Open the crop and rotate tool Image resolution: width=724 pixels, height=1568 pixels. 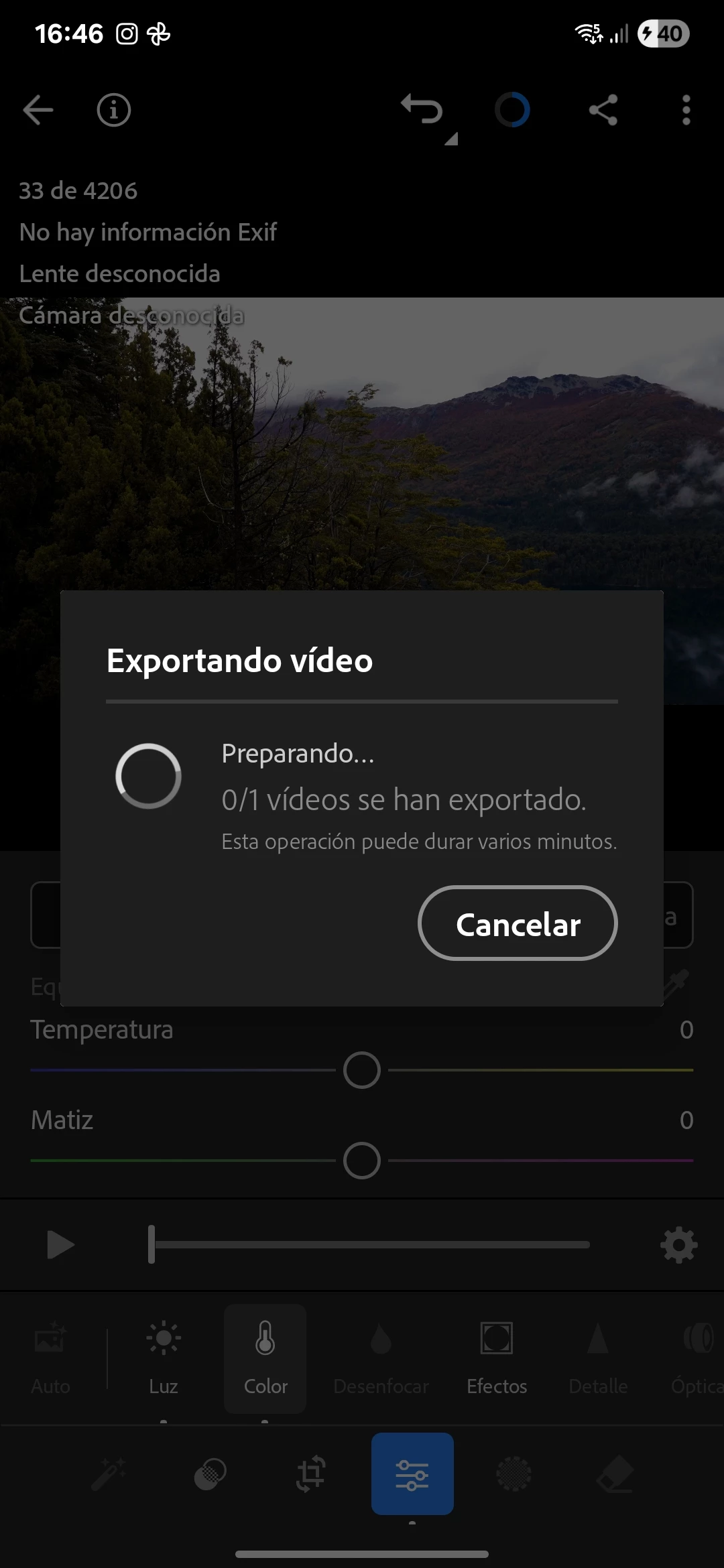[x=311, y=1474]
